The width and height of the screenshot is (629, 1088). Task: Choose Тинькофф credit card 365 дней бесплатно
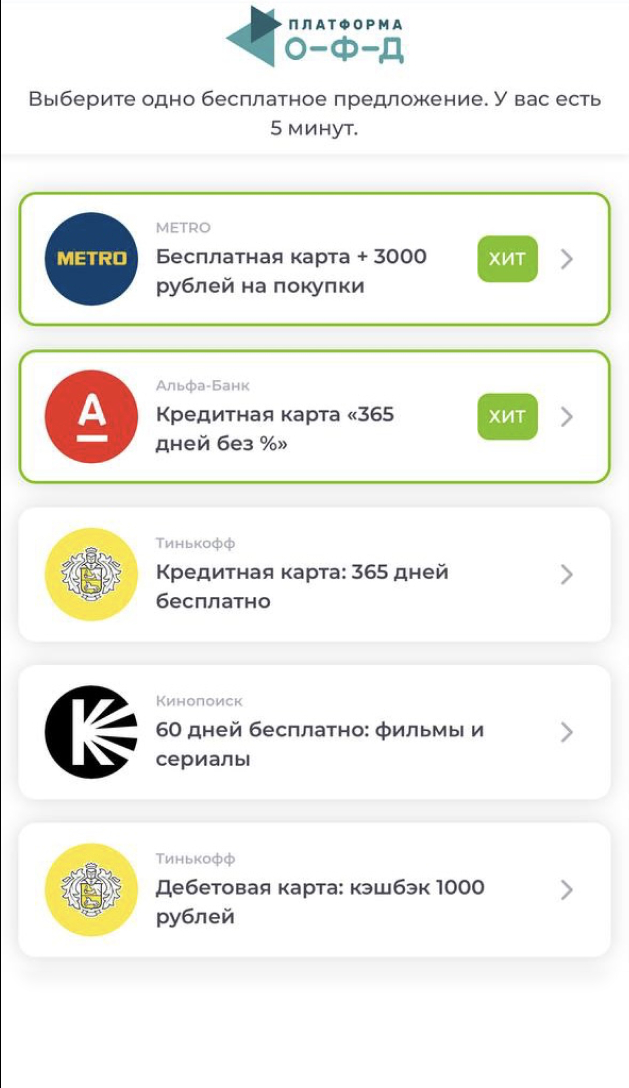tap(313, 574)
